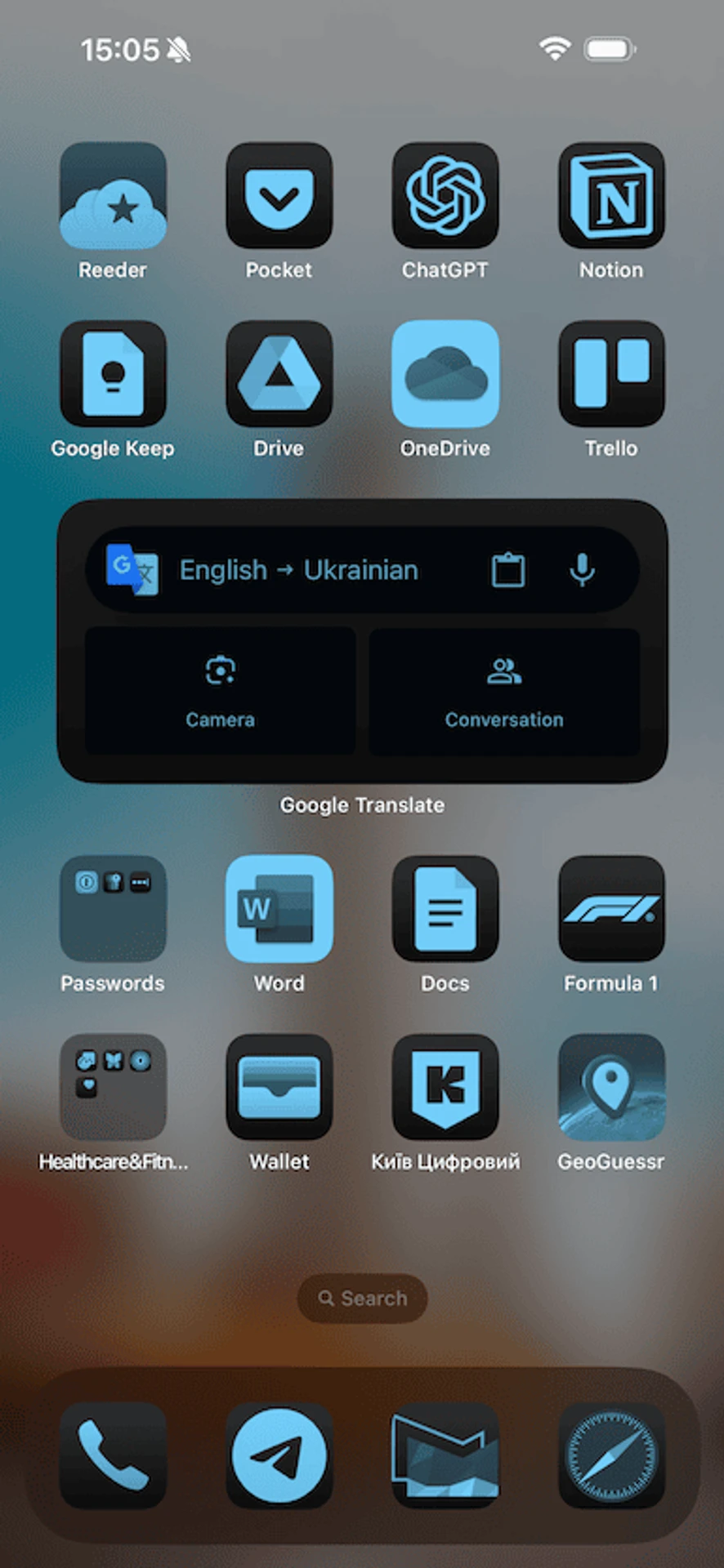Viewport: 724px width, 1568px height.
Task: Paste clipboard into Google Translate widget
Action: [x=507, y=570]
